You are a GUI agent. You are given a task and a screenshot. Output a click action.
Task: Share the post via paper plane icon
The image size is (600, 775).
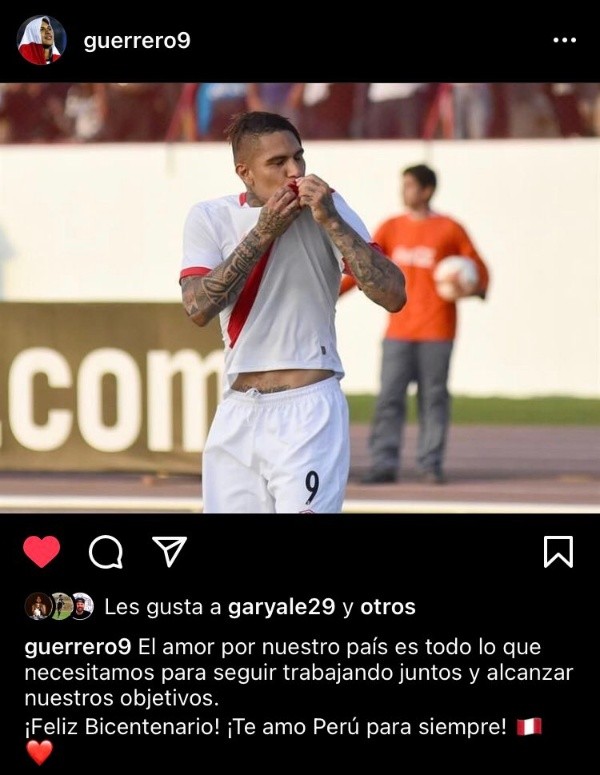point(169,551)
